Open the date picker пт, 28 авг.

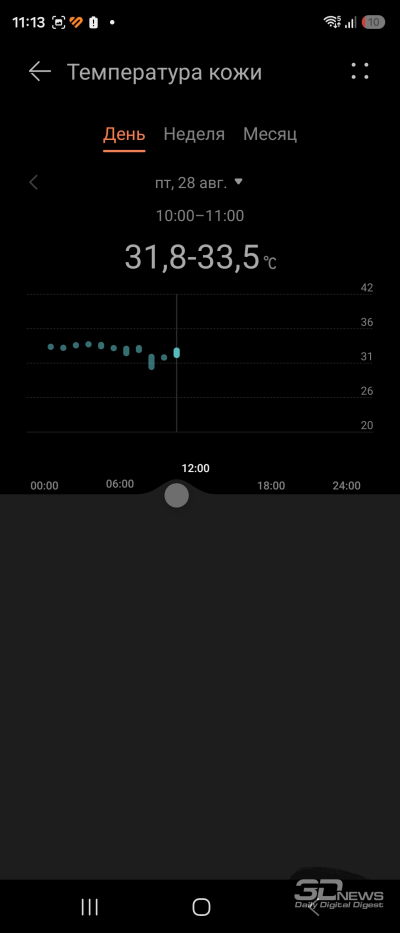pyautogui.click(x=199, y=183)
